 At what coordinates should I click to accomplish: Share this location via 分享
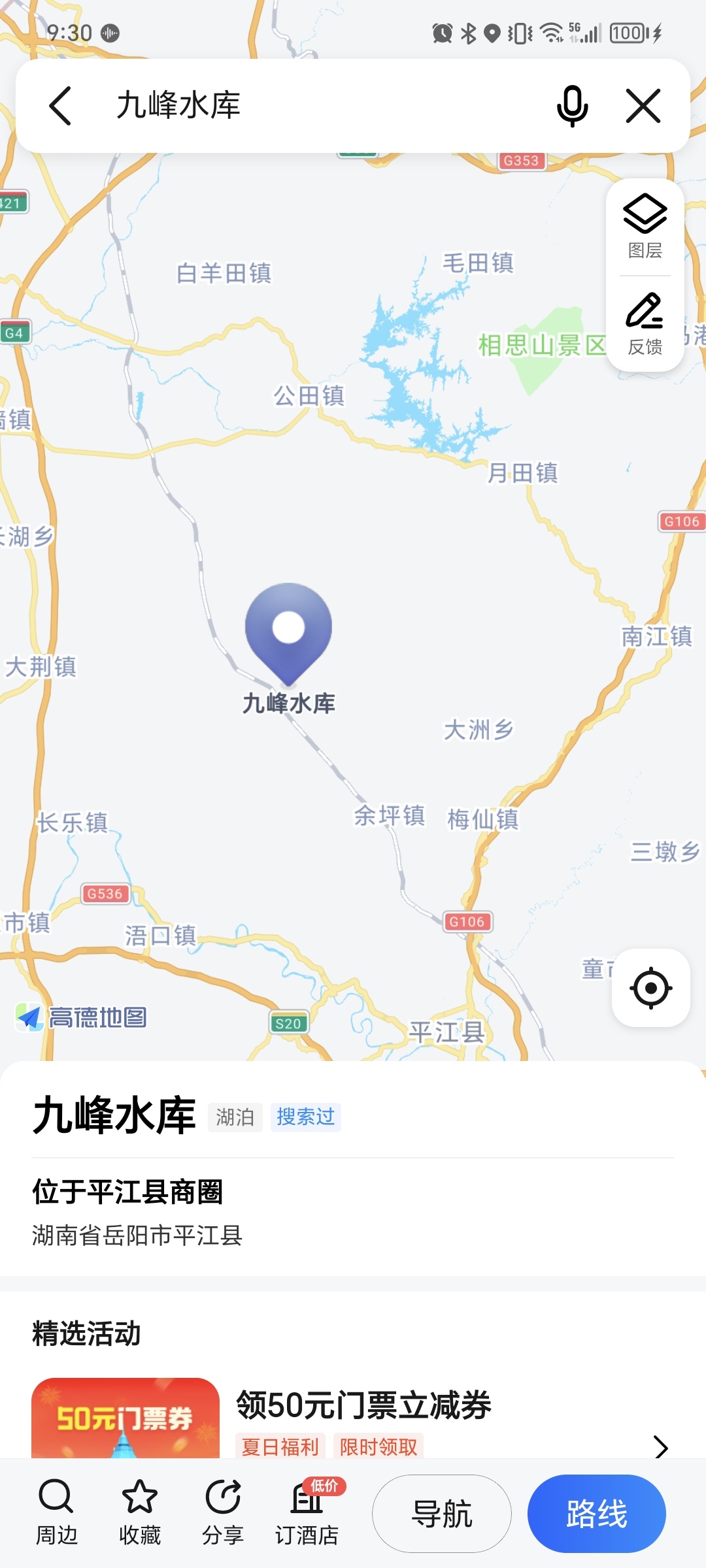[x=223, y=1512]
